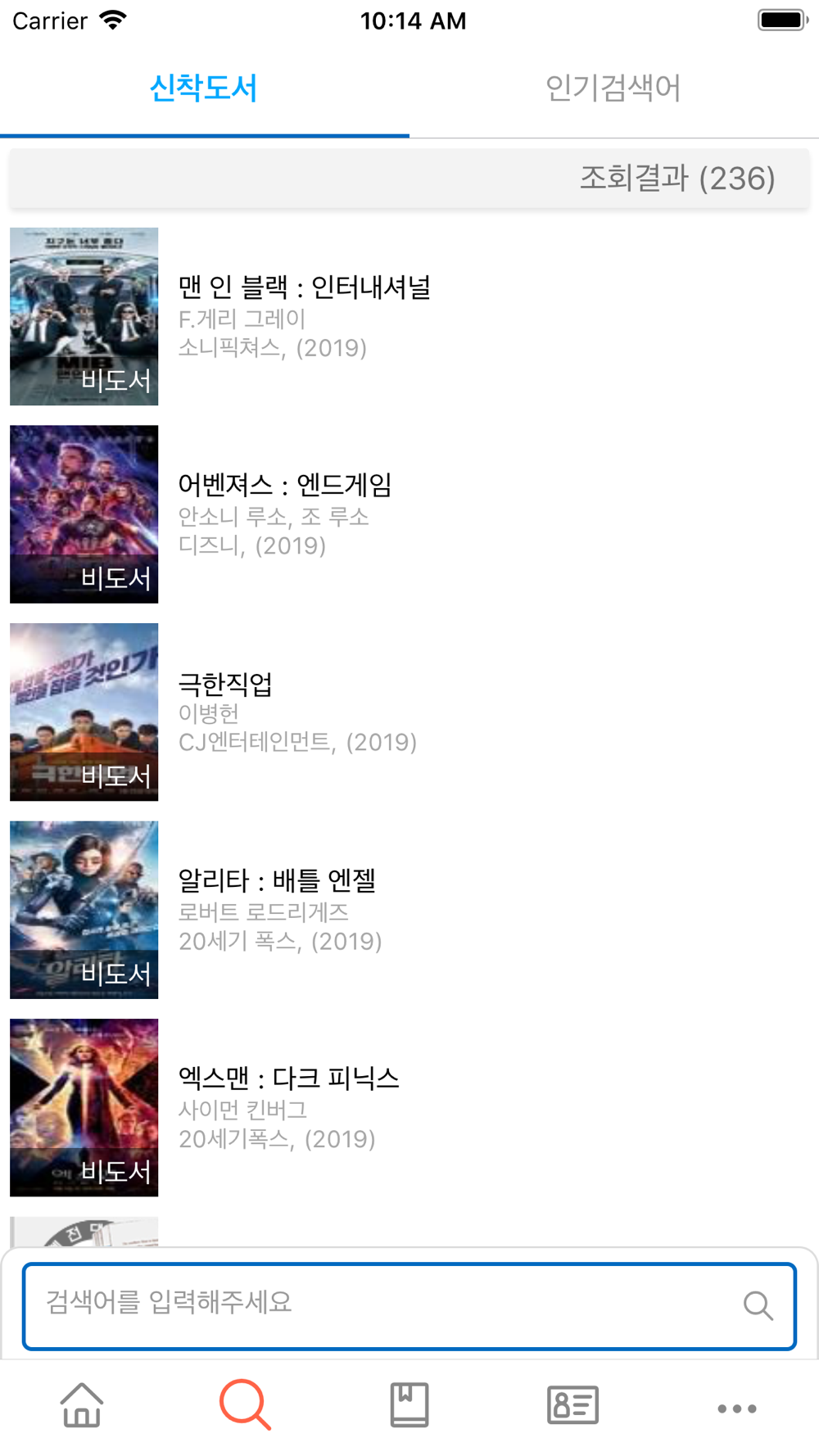Open 어벤져스 : 엔드게임 entry
This screenshot has width=819, height=1456.
(409, 514)
